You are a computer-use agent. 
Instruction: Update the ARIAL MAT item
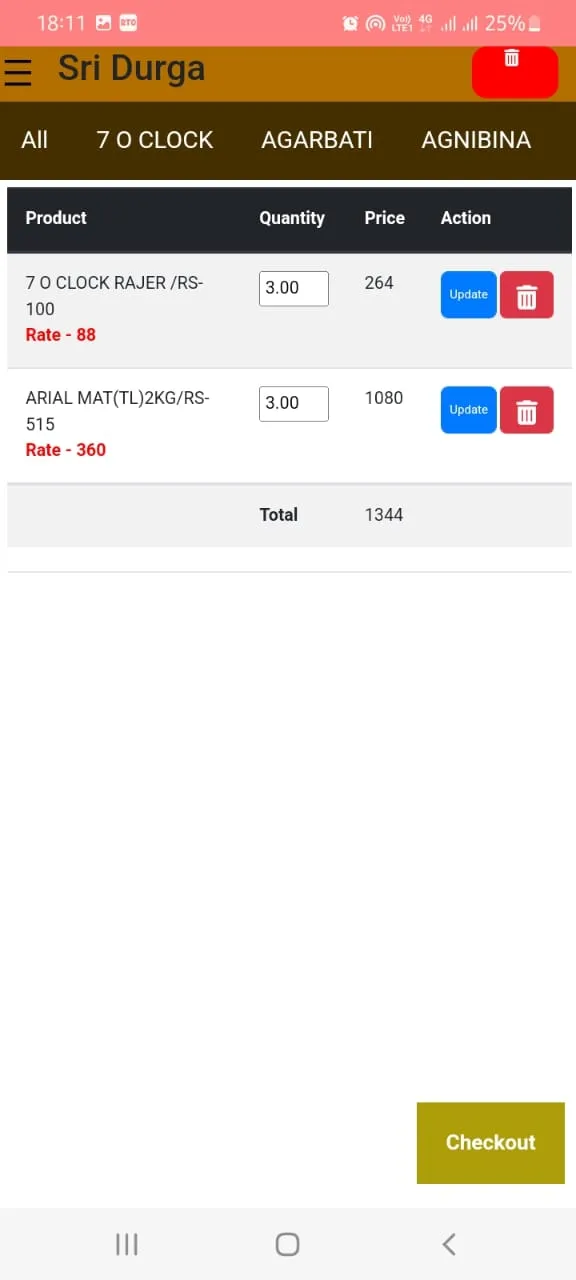(469, 410)
